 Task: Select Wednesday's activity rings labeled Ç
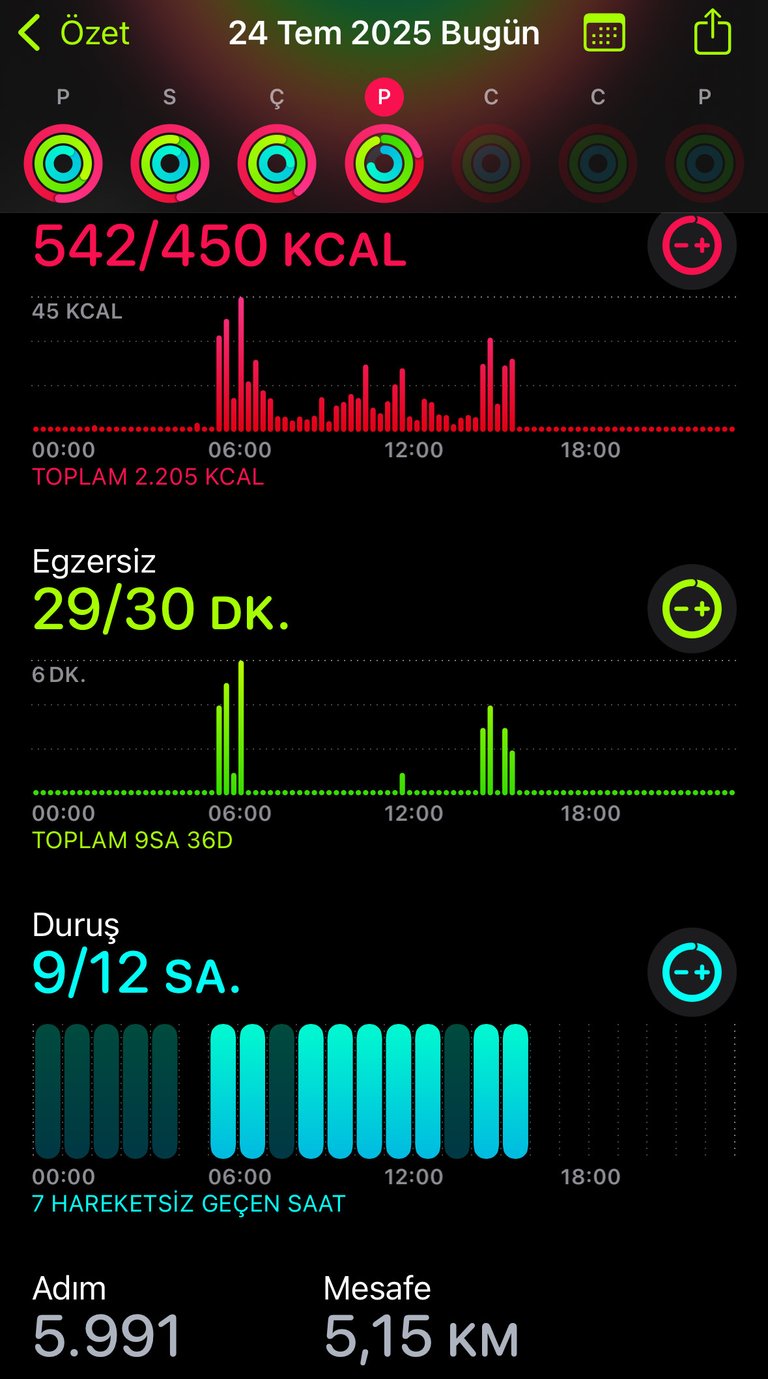(277, 164)
